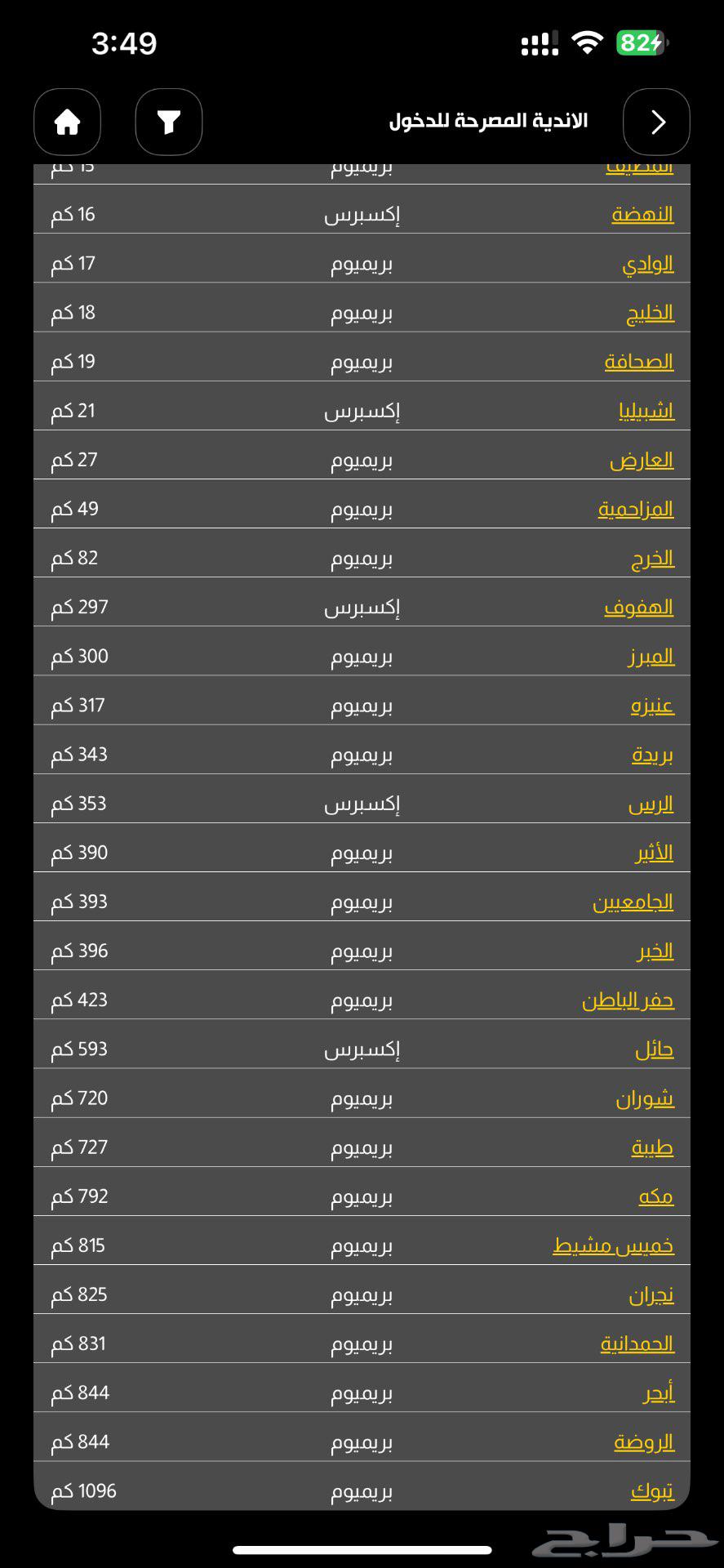Select the المزاحمية club link
This screenshot has width=724, height=1568.
pyautogui.click(x=636, y=509)
